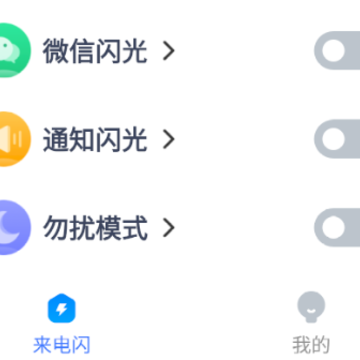Enable the 微信闪光 switch
The height and width of the screenshot is (360, 360).
pos(337,51)
